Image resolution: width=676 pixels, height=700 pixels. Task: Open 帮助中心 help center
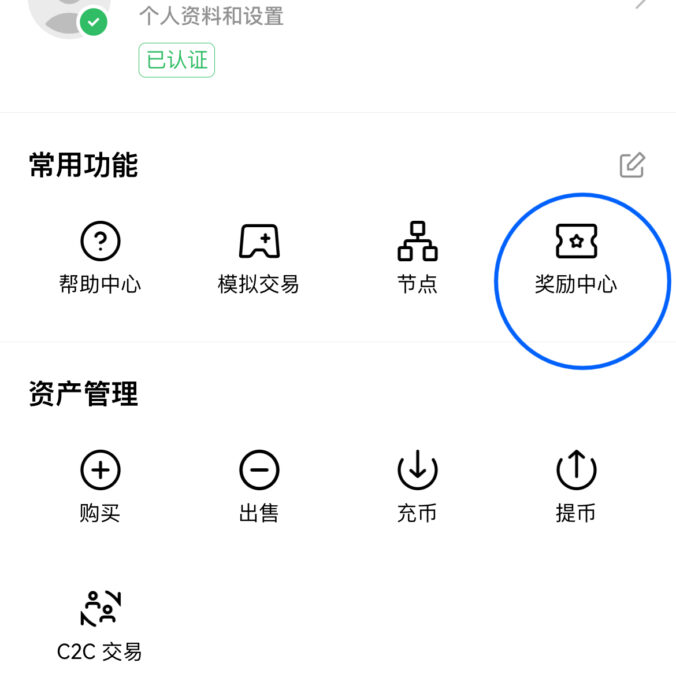pos(100,257)
